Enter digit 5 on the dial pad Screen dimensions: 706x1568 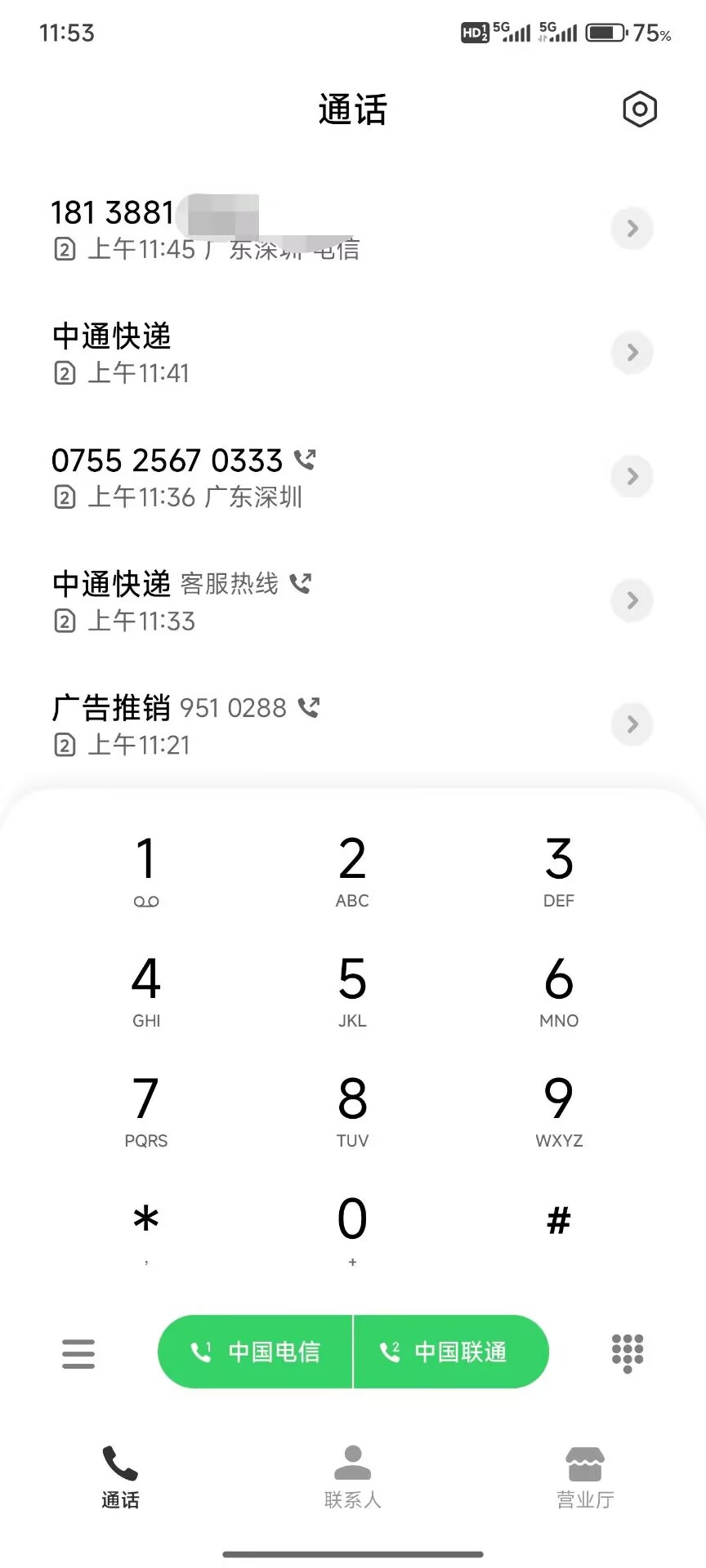pos(352,990)
